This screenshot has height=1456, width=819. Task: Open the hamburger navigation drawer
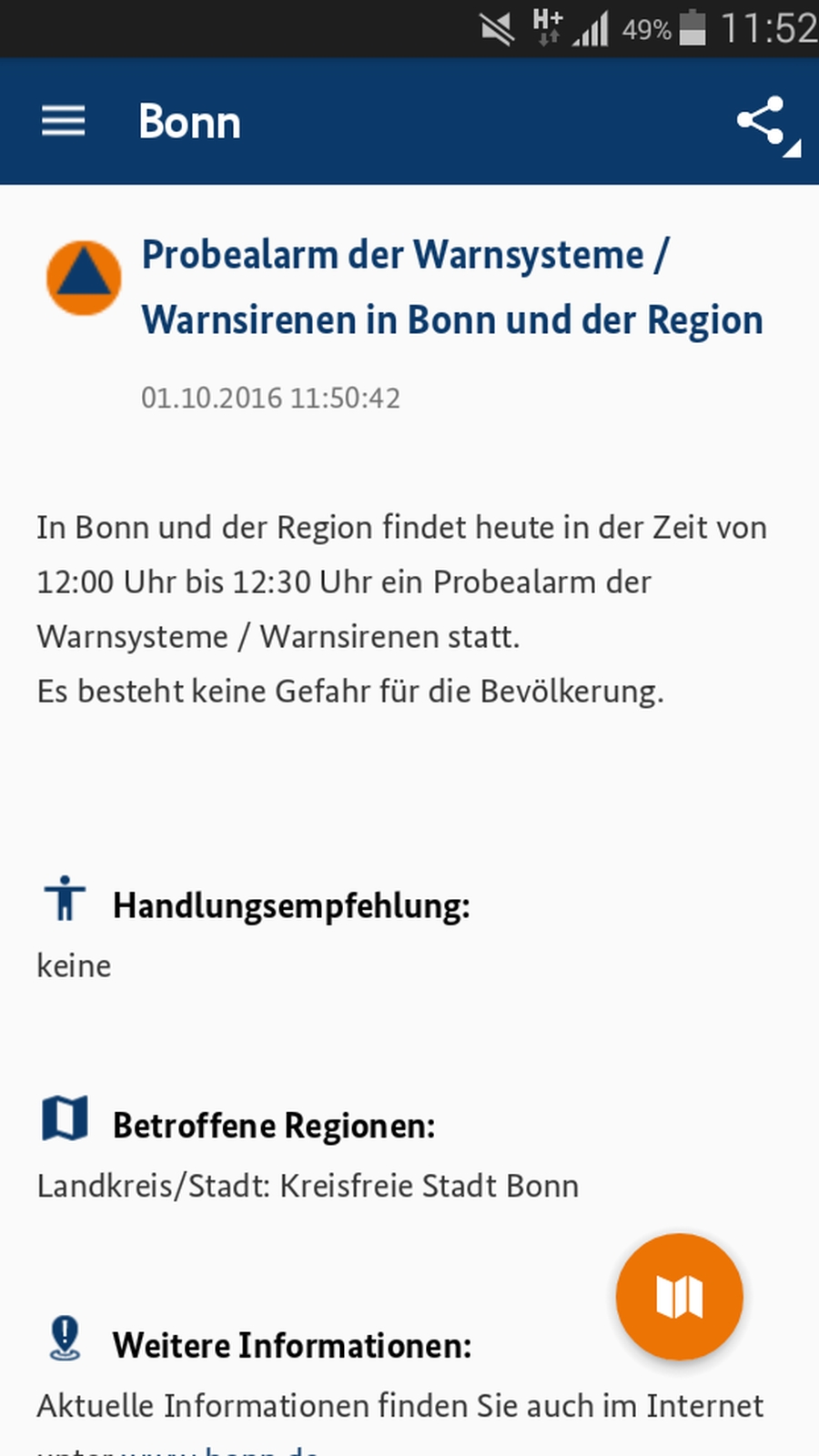63,121
